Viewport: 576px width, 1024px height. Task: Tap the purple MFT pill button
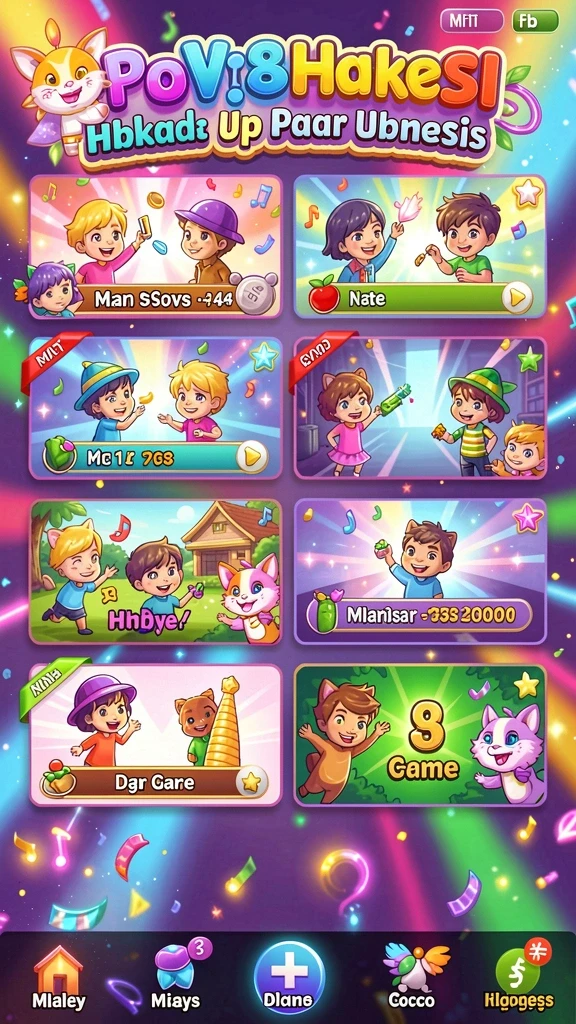472,21
